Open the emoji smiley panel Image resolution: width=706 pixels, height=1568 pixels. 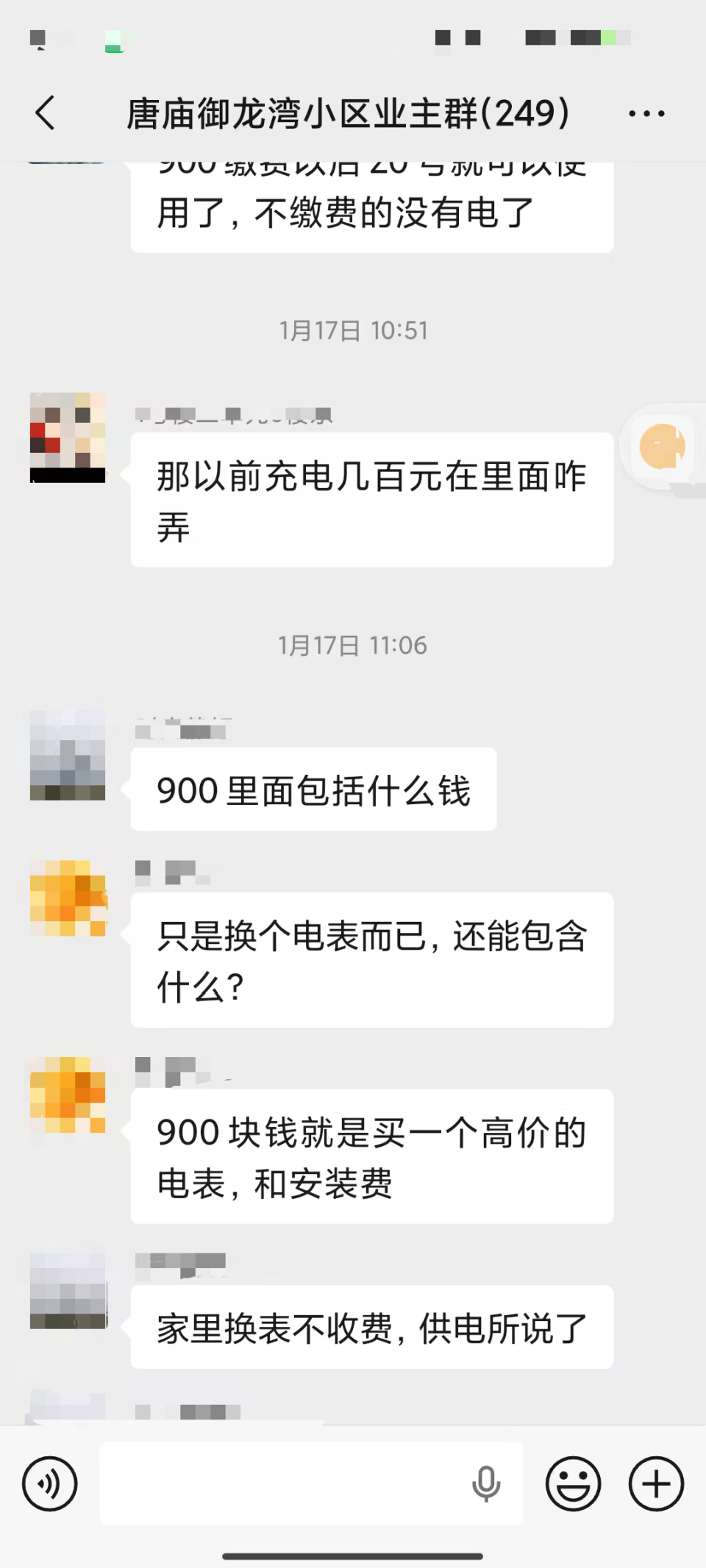573,1483
